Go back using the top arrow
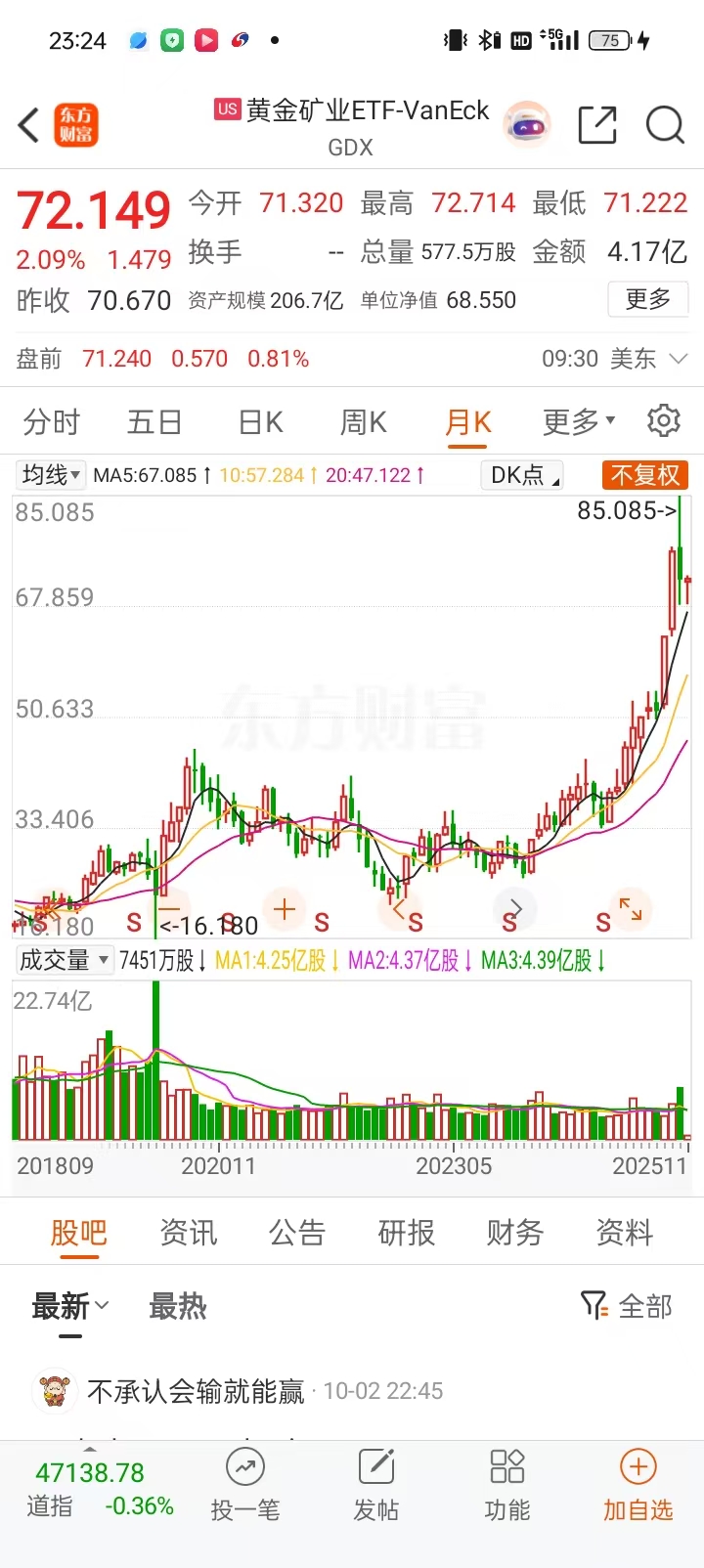 pos(29,126)
